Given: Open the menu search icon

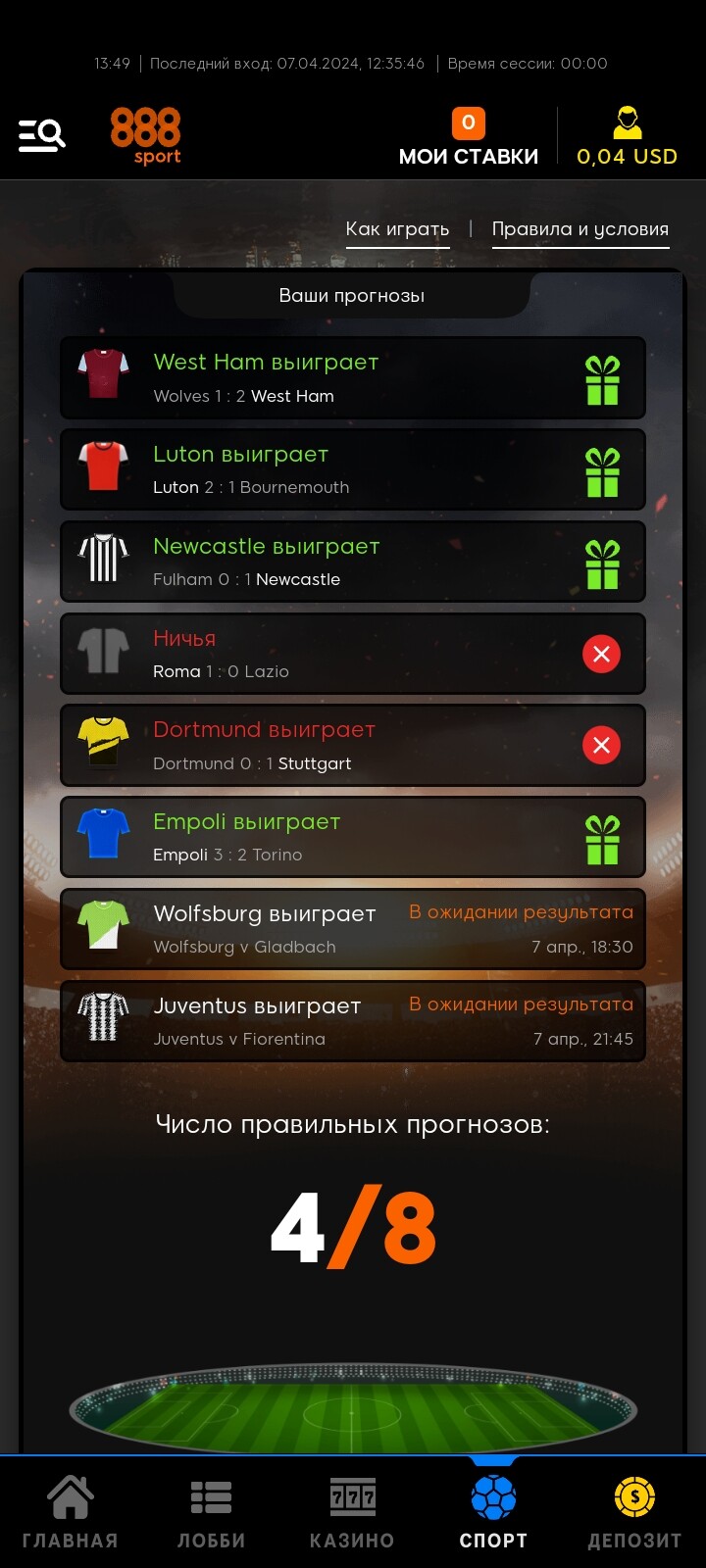Looking at the screenshot, I should (42, 135).
